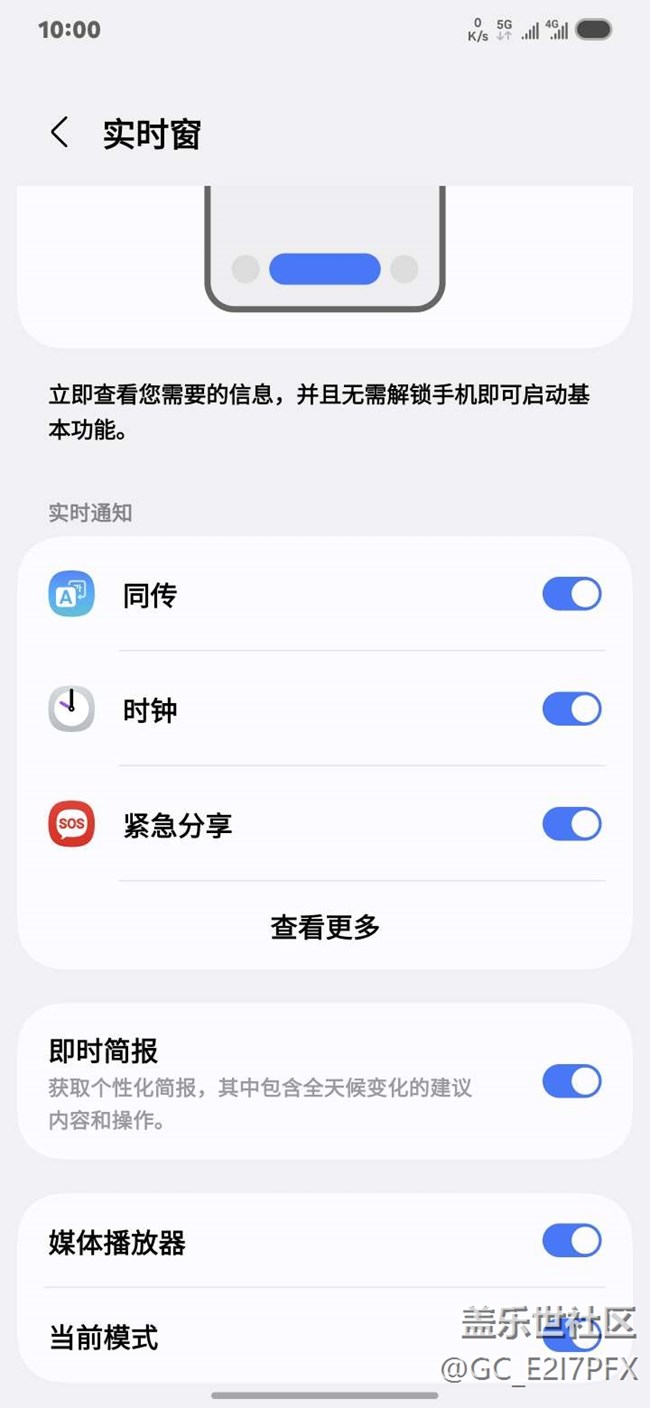650x1408 pixels.
Task: Toggle the 当前模式 switch
Action: pos(571,1336)
